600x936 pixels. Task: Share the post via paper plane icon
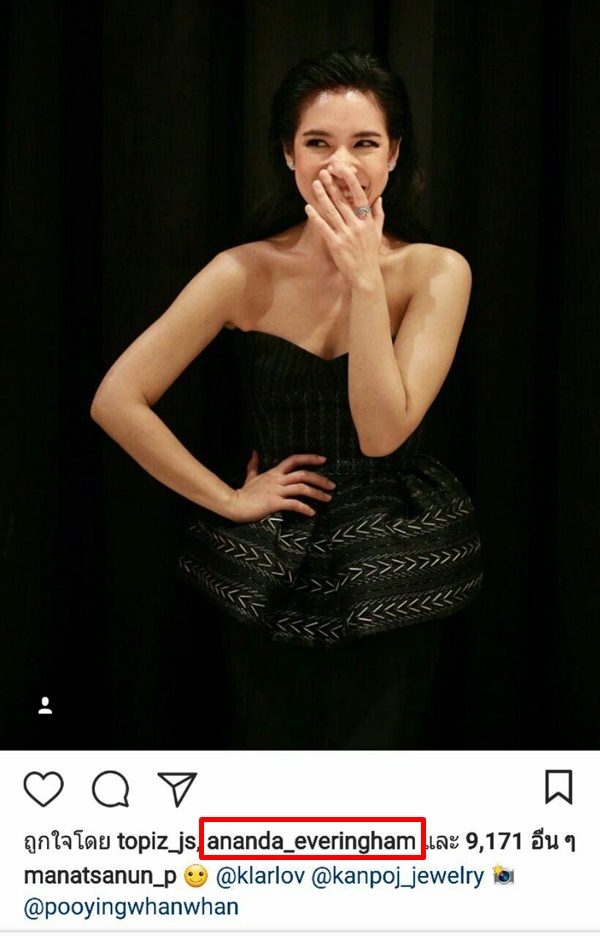177,788
